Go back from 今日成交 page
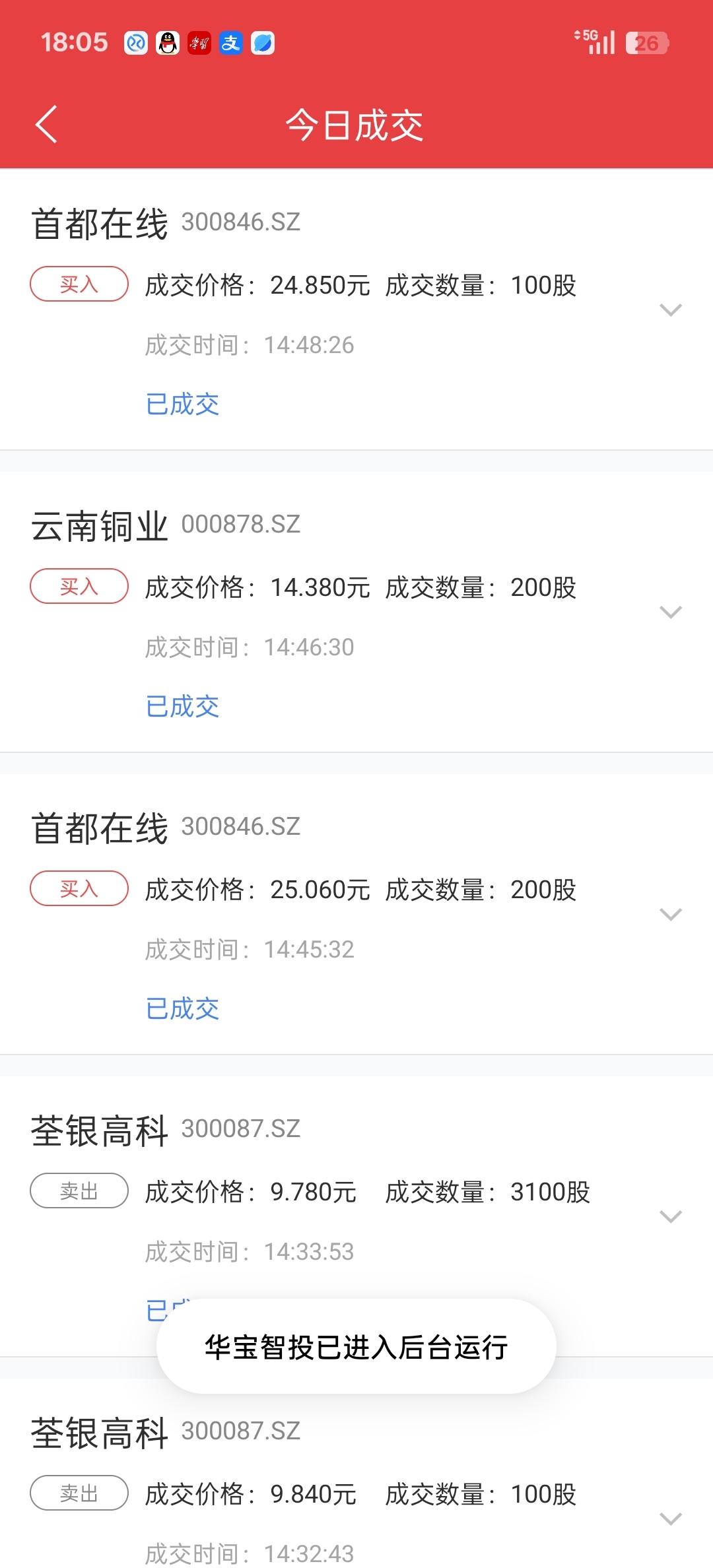This screenshot has height=1568, width=713. point(46,124)
